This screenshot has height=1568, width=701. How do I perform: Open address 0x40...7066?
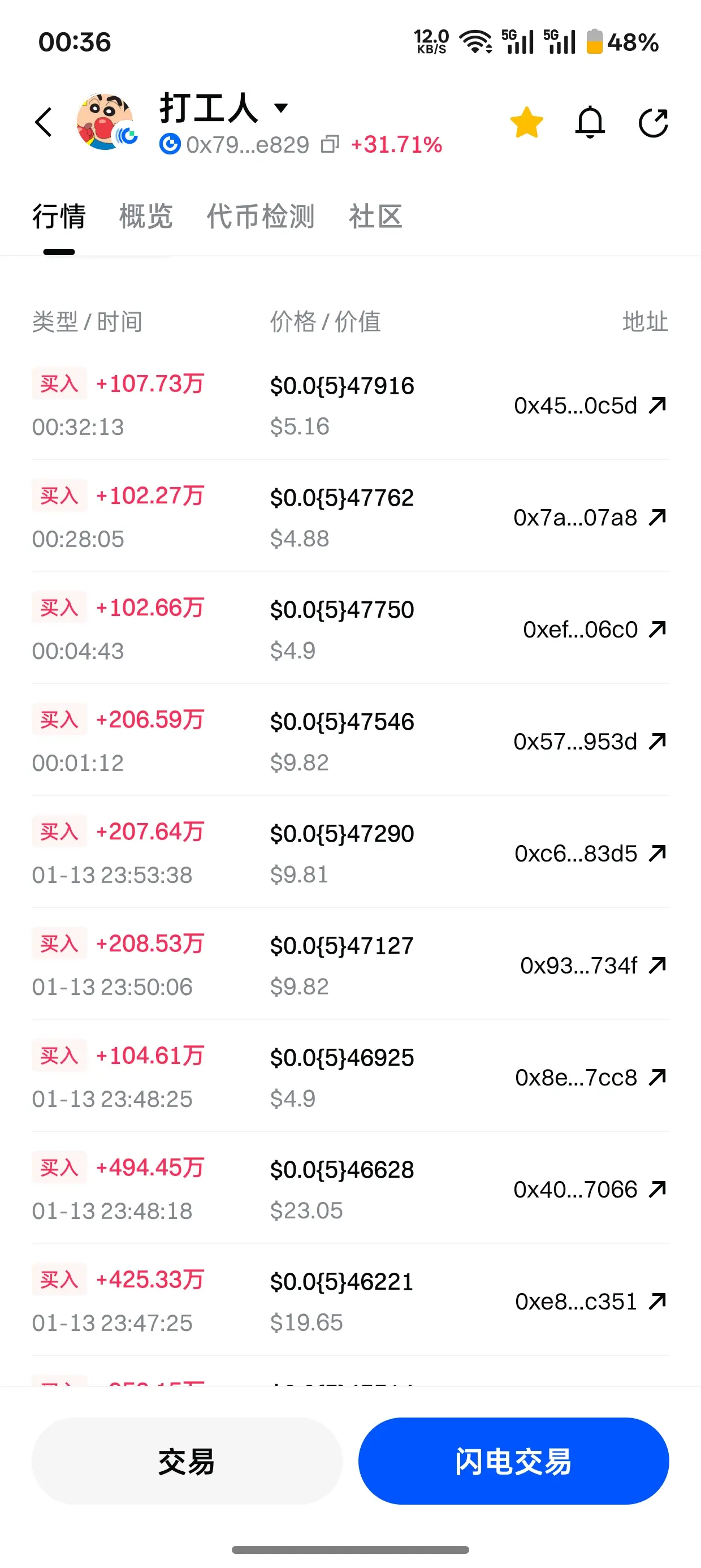click(x=590, y=1190)
